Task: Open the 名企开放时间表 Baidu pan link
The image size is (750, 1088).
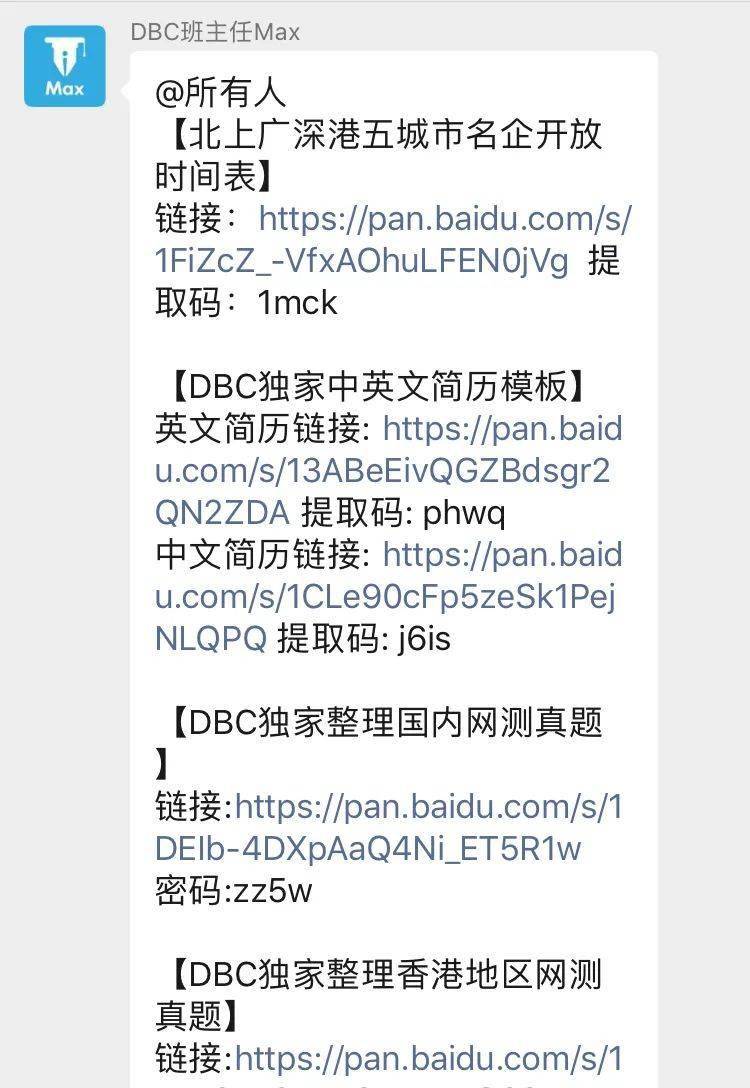Action: click(x=445, y=217)
